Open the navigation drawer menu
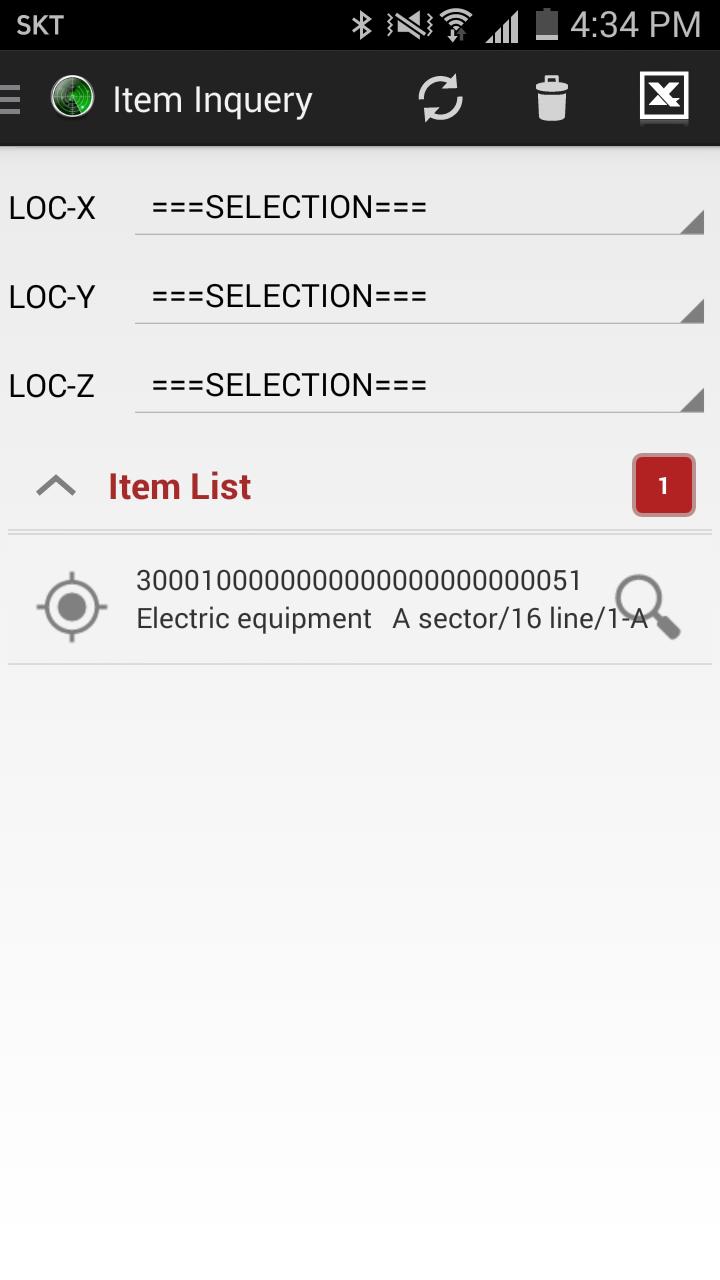Image resolution: width=720 pixels, height=1280 pixels. (12, 98)
